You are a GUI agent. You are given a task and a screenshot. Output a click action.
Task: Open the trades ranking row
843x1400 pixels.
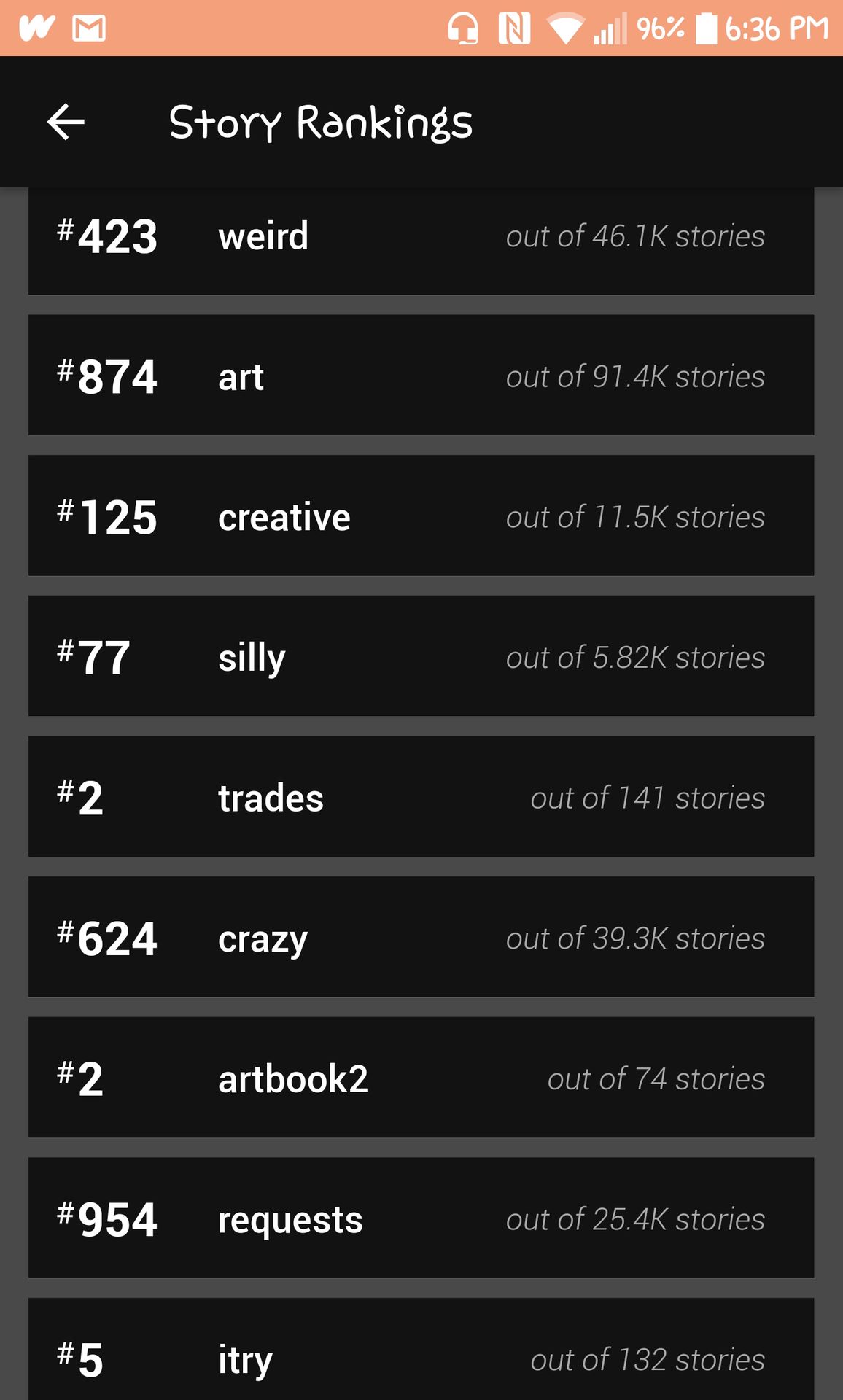click(x=421, y=796)
